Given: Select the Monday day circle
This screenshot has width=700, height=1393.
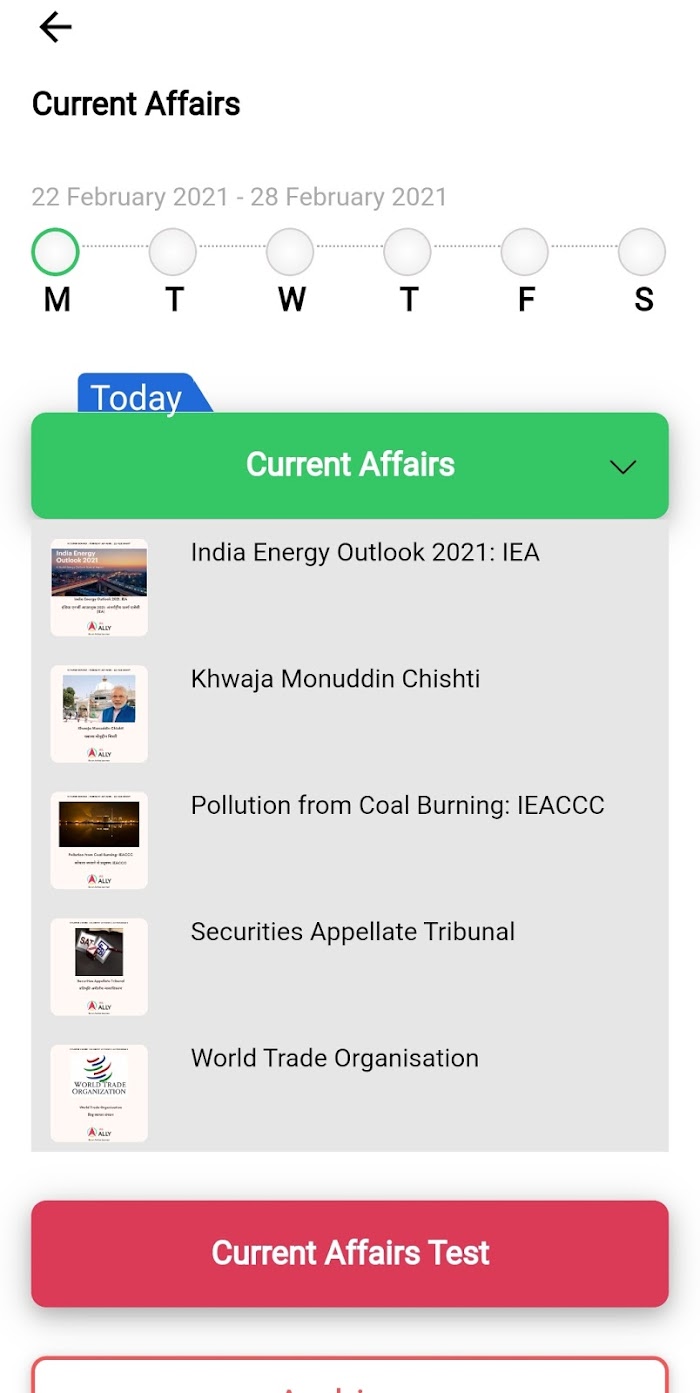Looking at the screenshot, I should point(55,252).
